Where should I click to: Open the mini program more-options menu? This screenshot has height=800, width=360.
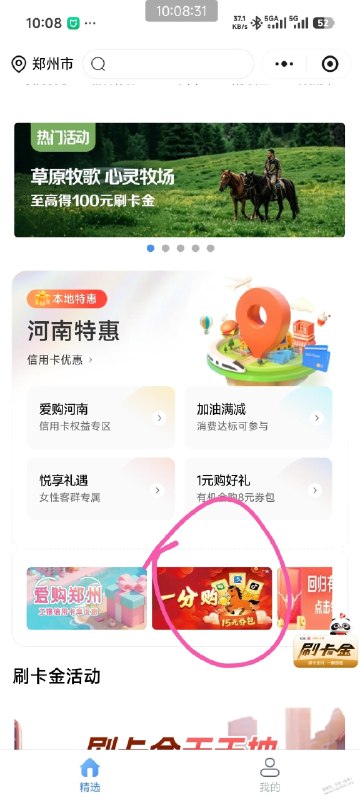284,64
